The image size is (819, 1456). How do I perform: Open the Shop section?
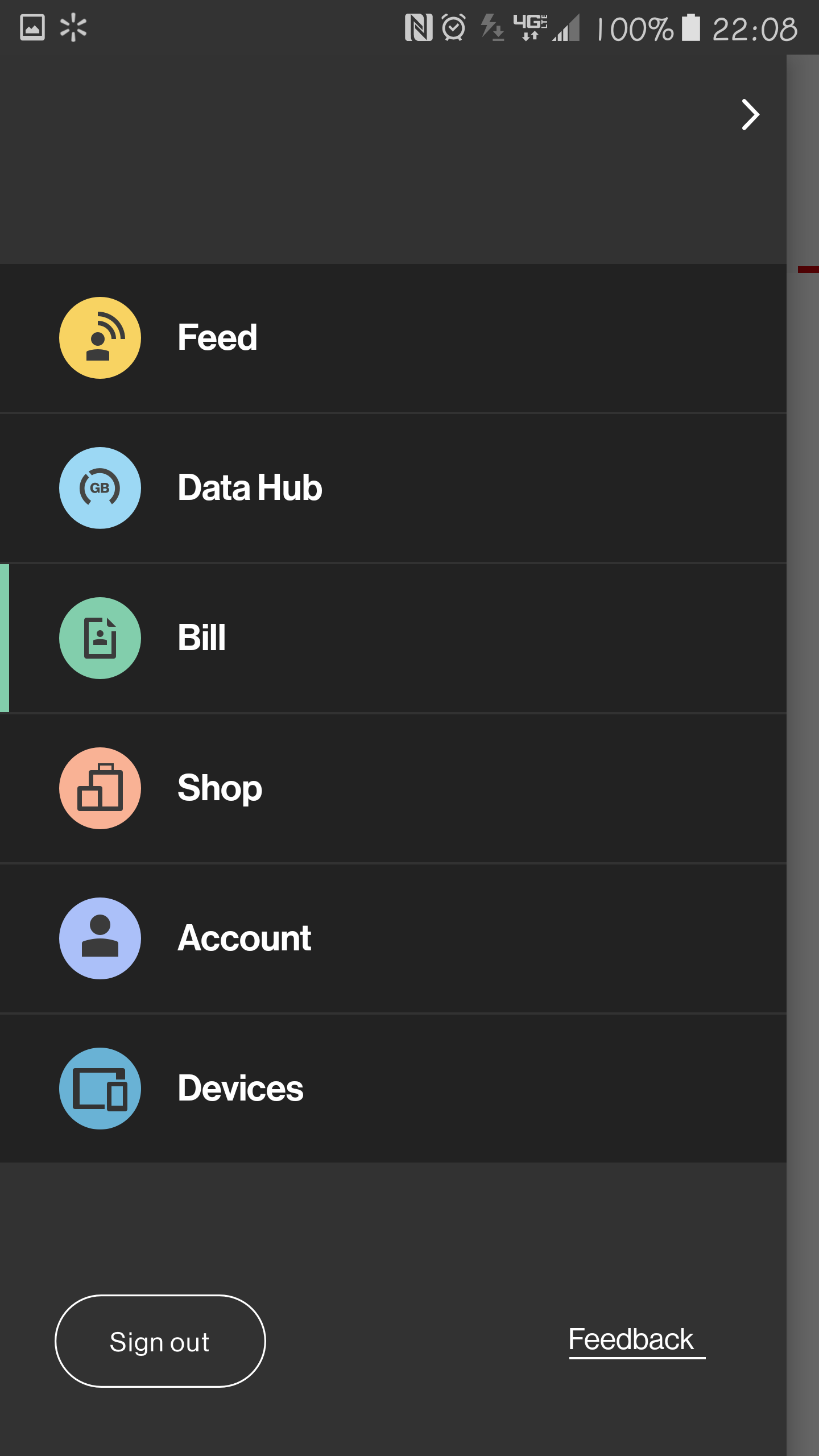point(393,788)
